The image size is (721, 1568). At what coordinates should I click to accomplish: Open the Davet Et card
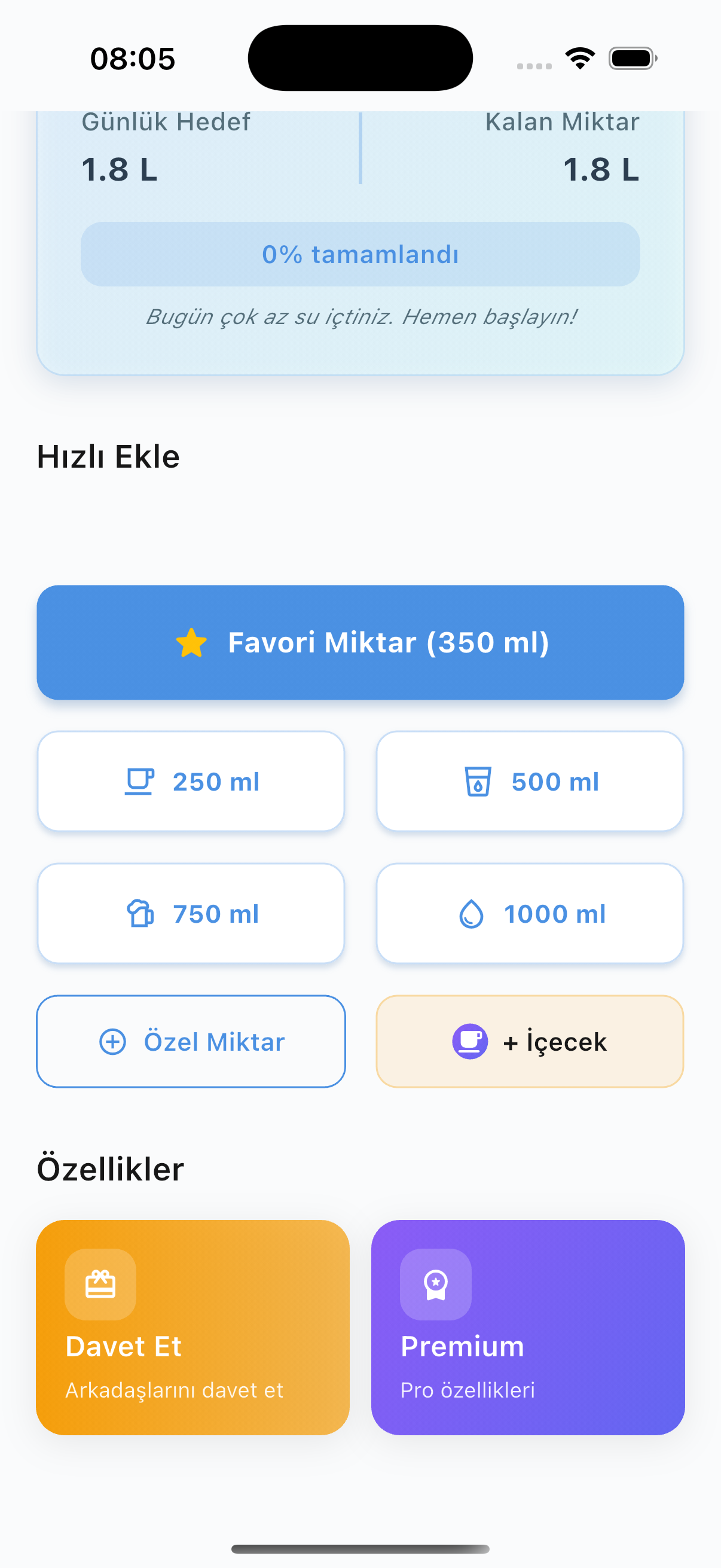(193, 1327)
